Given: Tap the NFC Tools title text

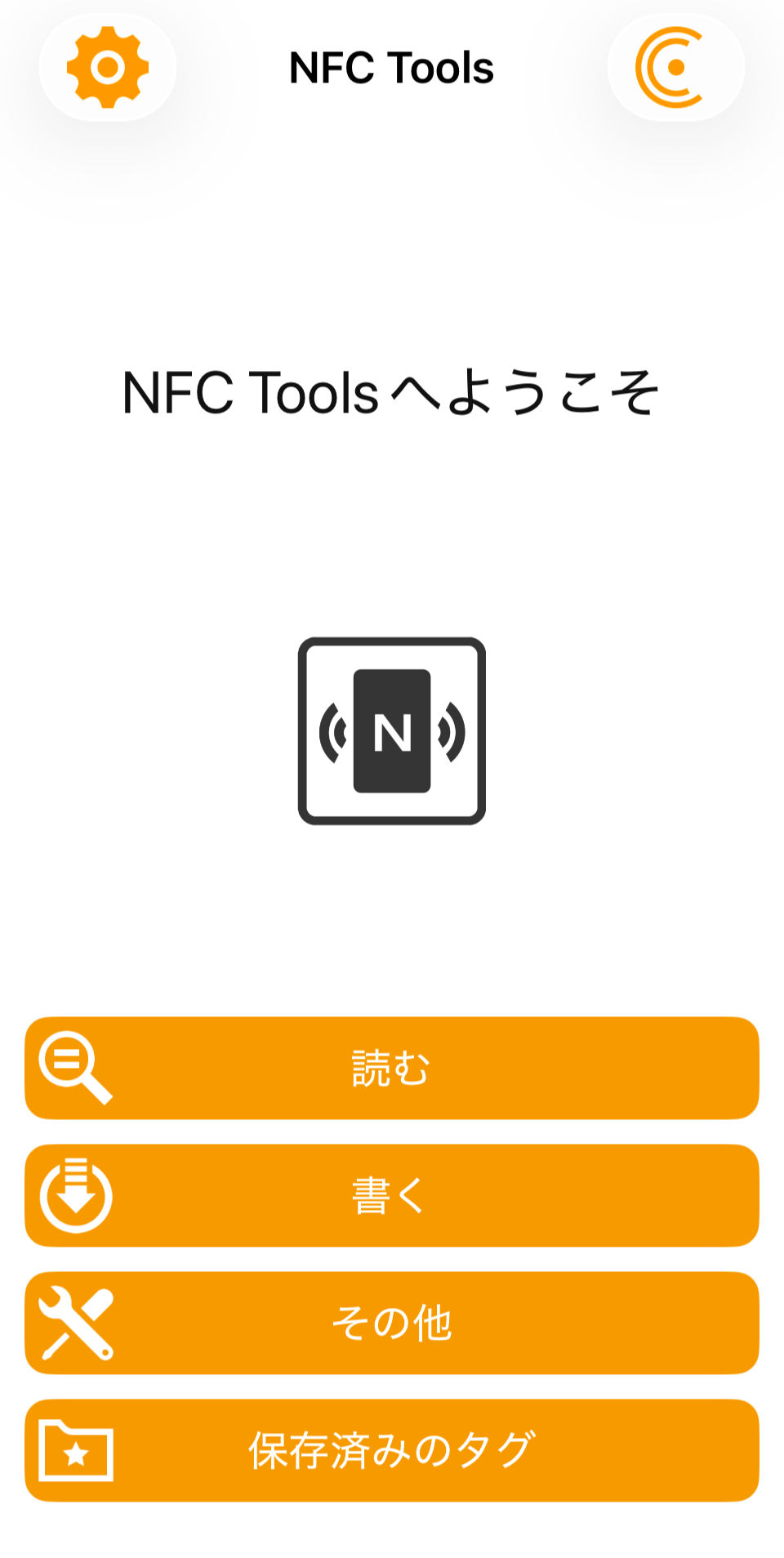Looking at the screenshot, I should [x=392, y=68].
